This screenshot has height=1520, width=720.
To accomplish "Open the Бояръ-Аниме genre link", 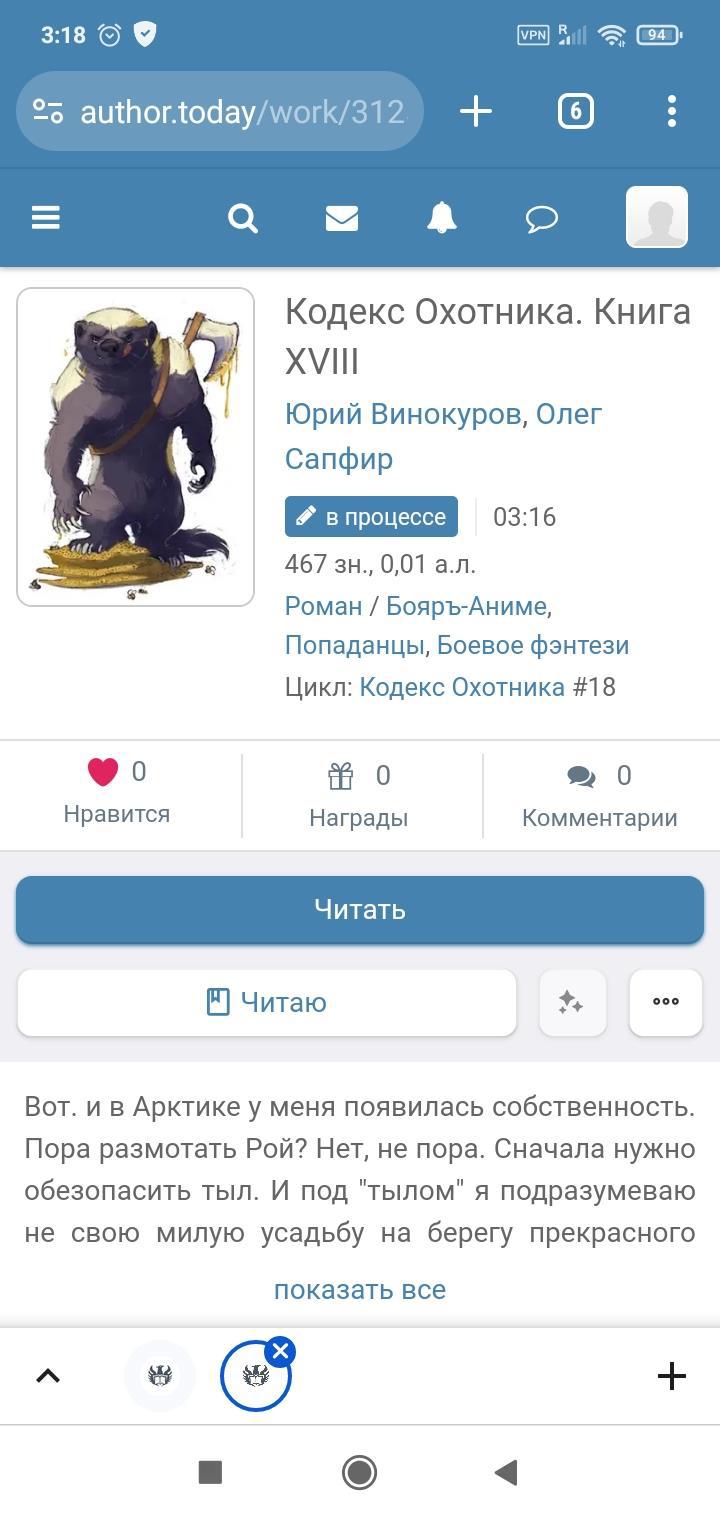I will (x=466, y=606).
